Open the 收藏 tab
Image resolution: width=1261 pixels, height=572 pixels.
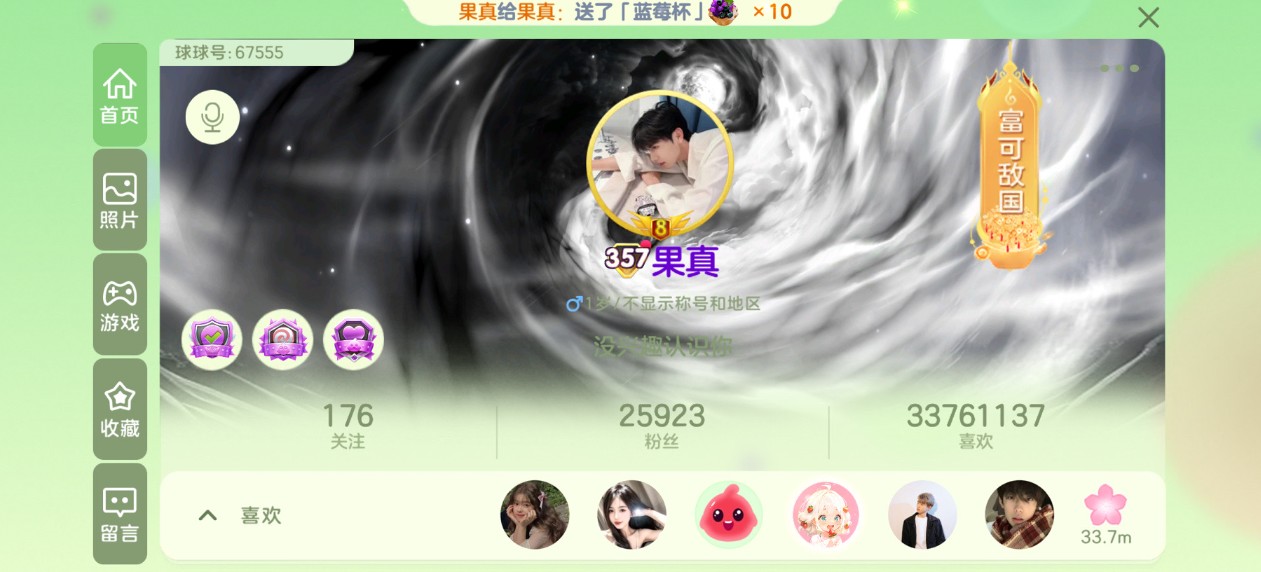click(x=119, y=409)
